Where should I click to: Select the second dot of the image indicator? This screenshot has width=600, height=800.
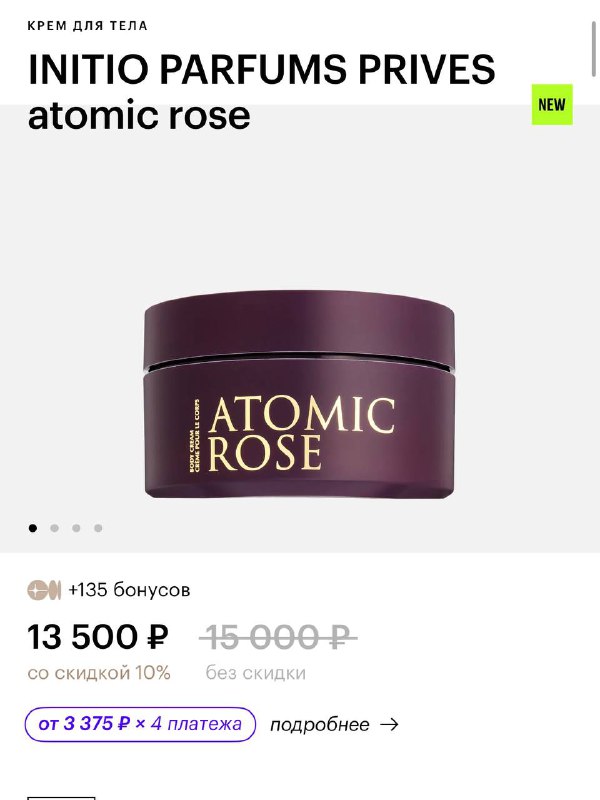(x=55, y=528)
